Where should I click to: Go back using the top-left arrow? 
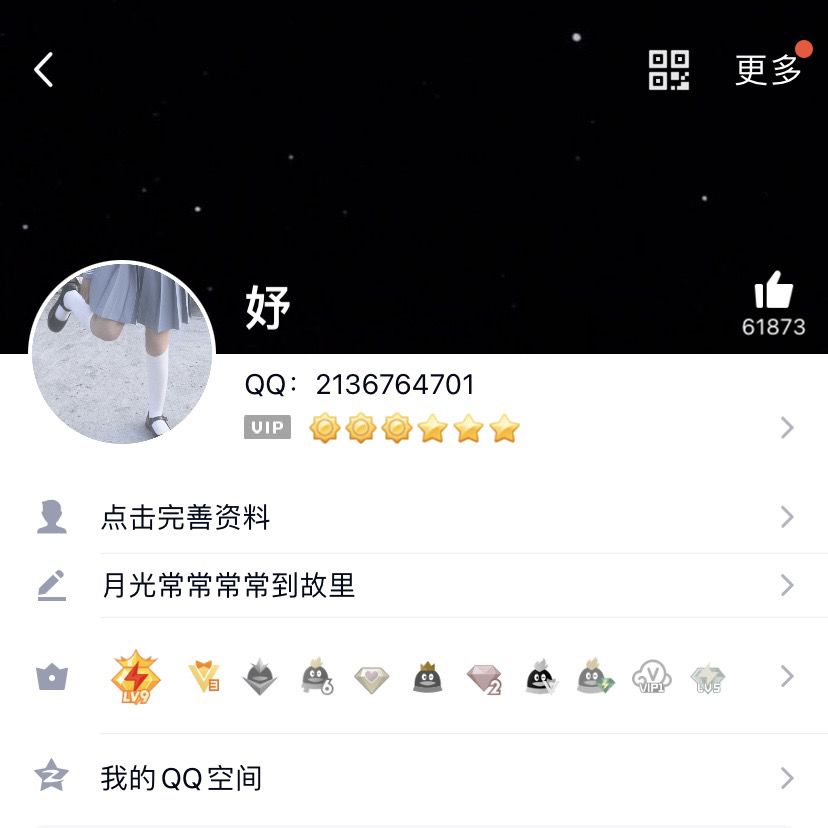click(x=44, y=70)
